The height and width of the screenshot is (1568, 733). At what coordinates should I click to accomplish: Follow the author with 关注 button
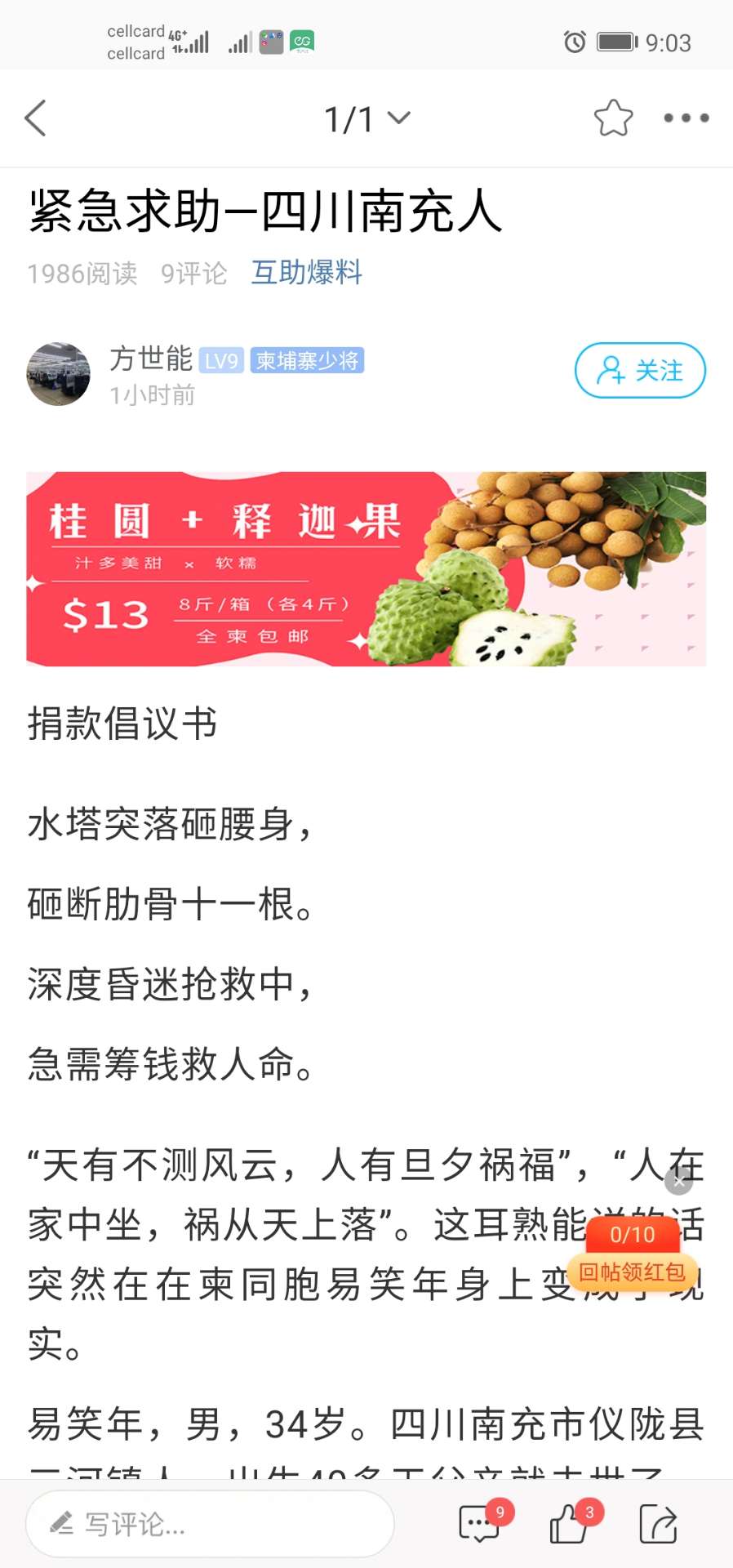tap(640, 371)
